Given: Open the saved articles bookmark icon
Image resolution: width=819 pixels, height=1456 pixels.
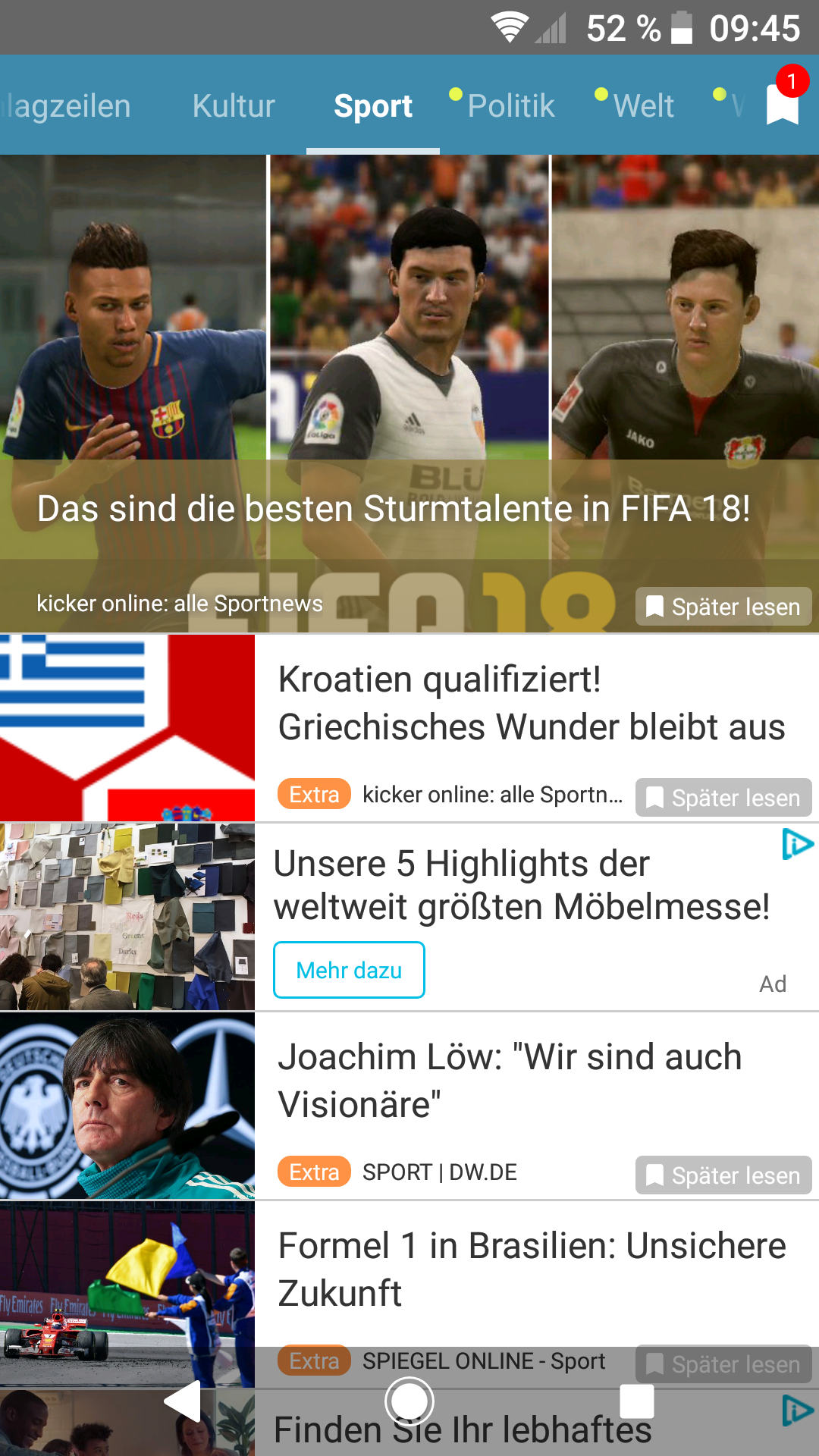Looking at the screenshot, I should (x=783, y=104).
